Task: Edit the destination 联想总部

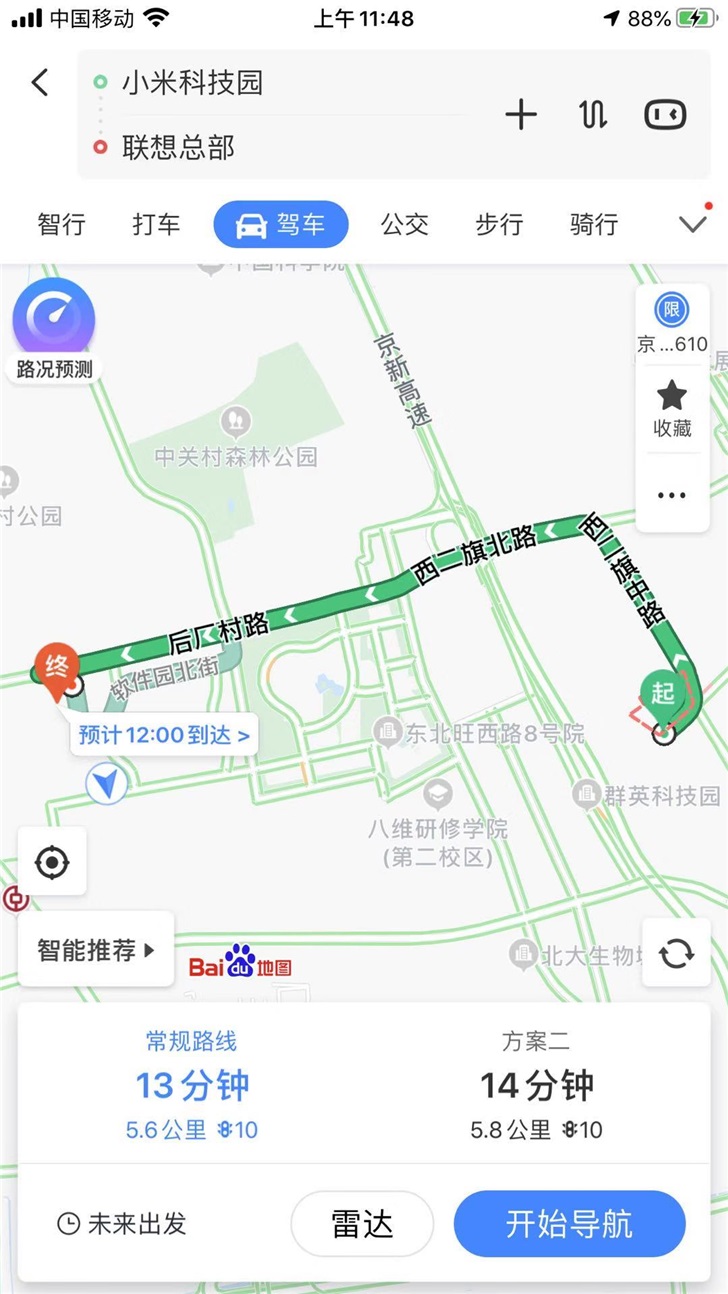Action: pyautogui.click(x=178, y=147)
